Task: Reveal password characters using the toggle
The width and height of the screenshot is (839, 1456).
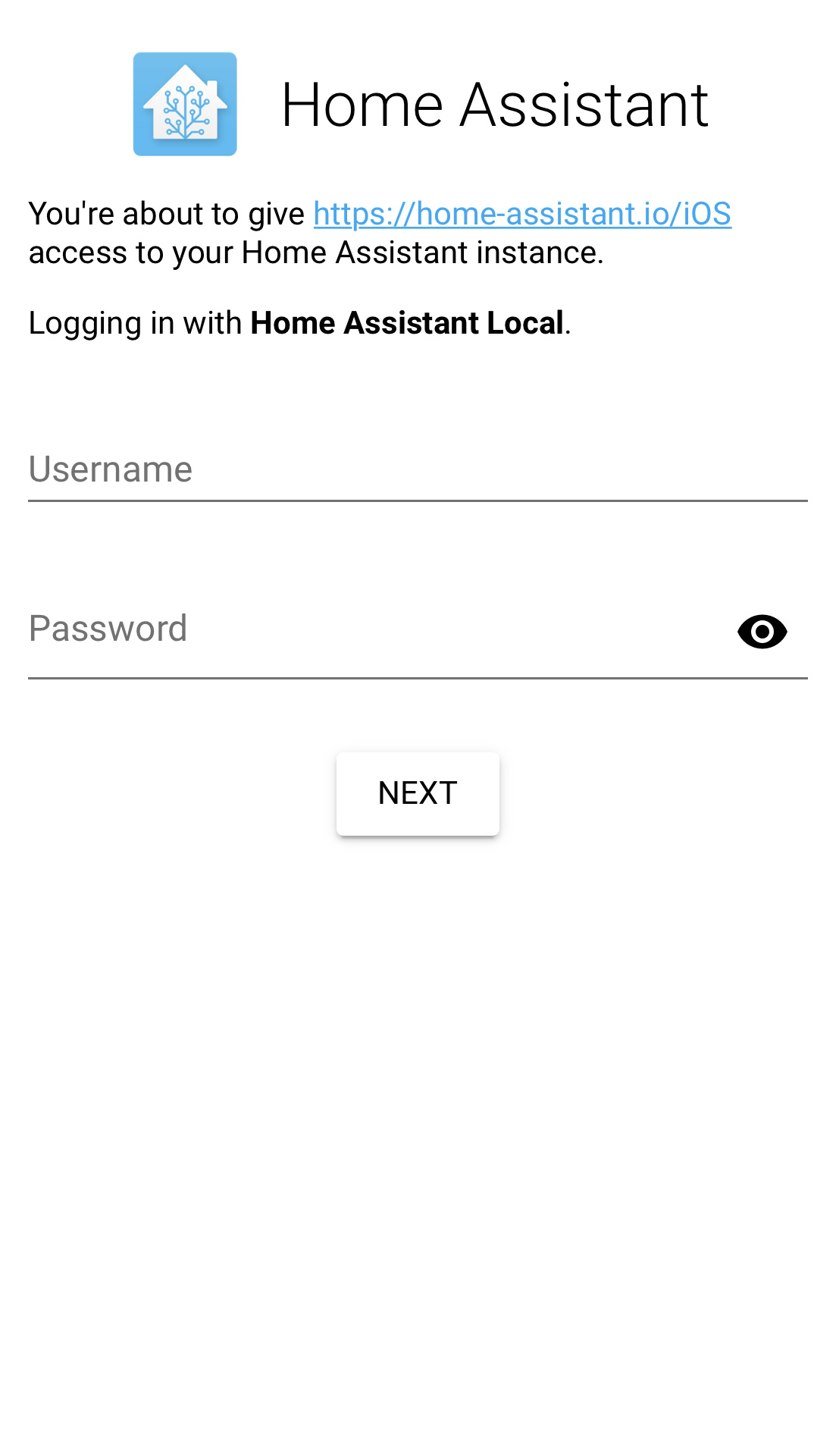Action: pyautogui.click(x=762, y=631)
